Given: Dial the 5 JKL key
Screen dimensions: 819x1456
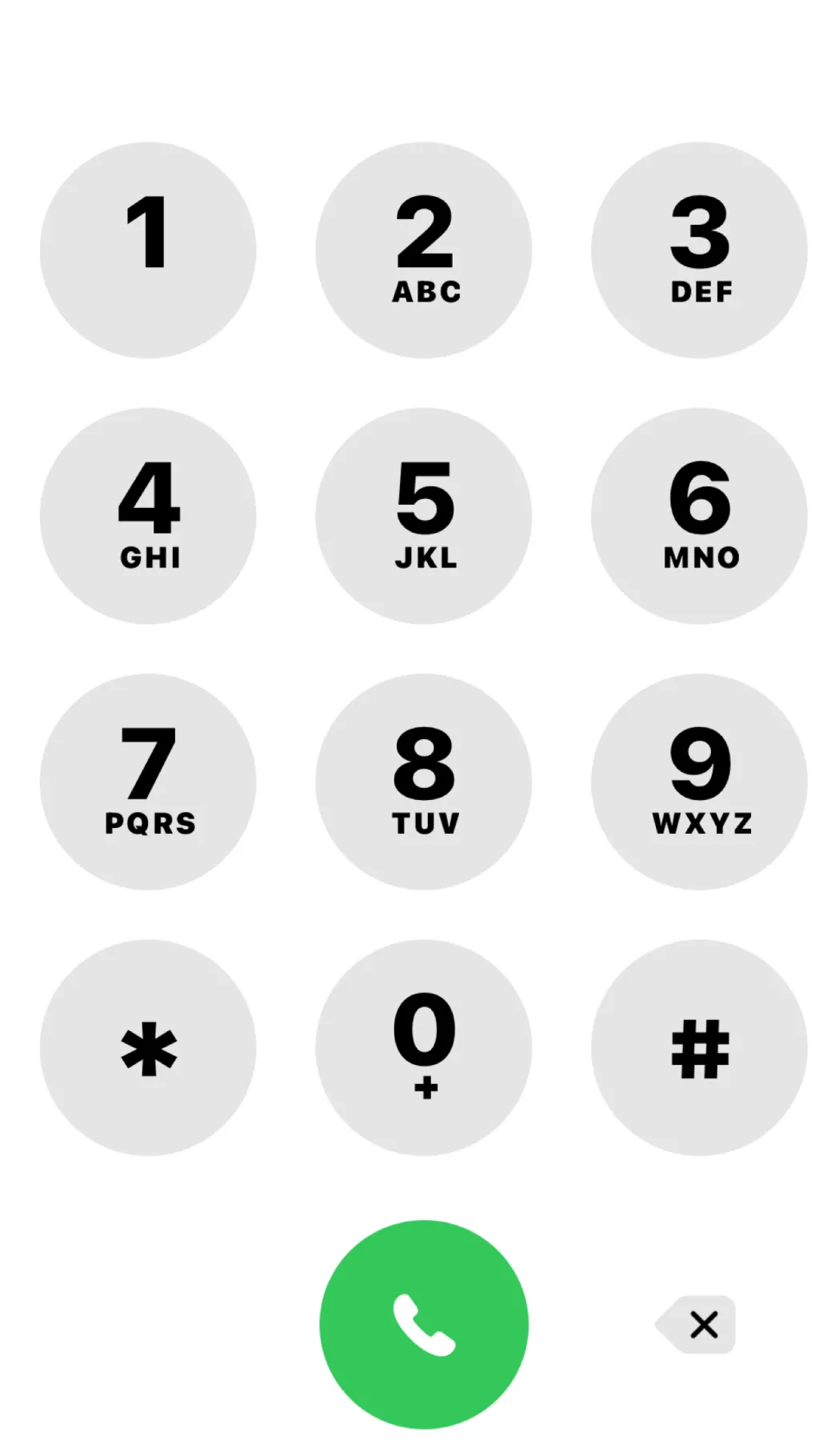Looking at the screenshot, I should pos(424,516).
